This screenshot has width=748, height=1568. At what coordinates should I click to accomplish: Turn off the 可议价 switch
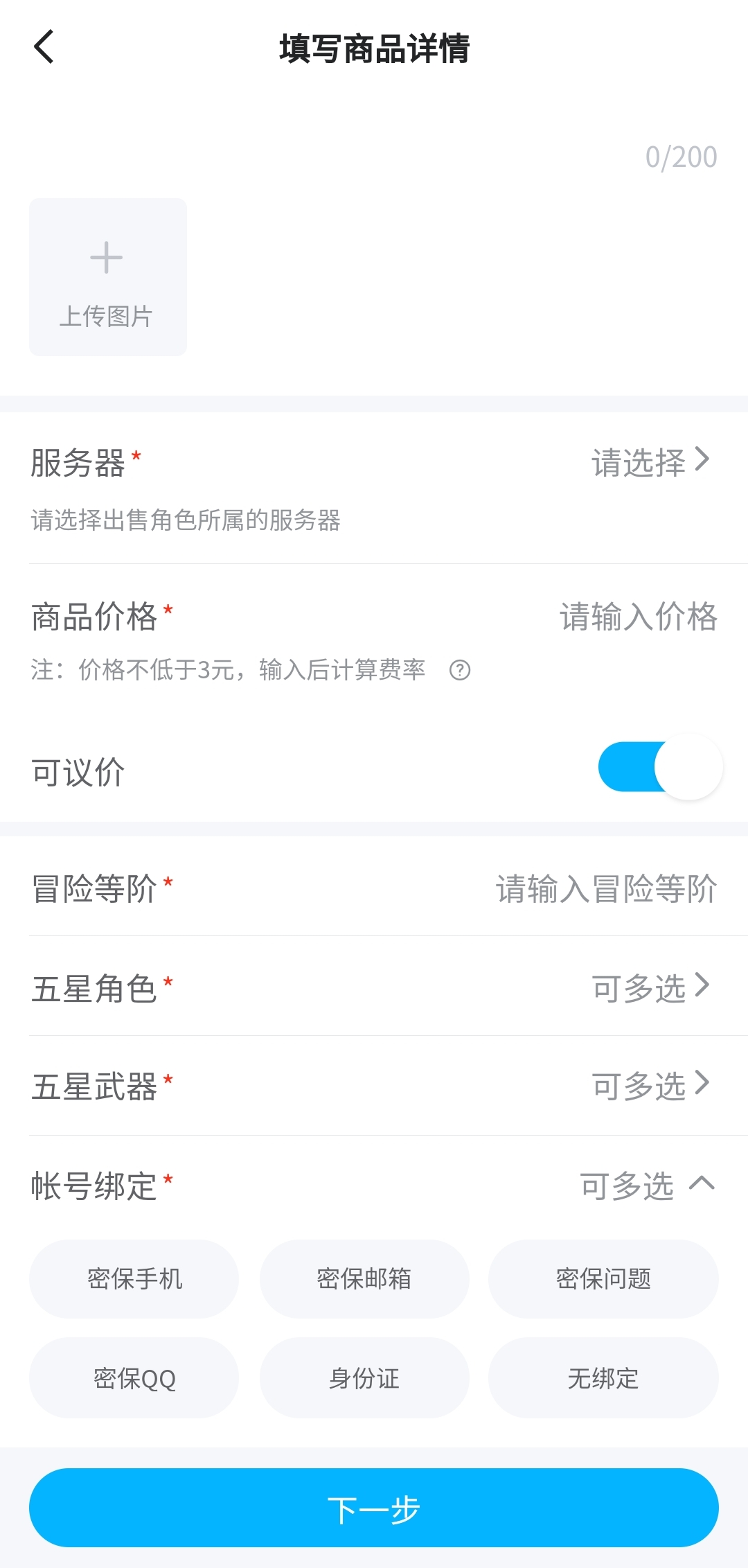pos(660,767)
